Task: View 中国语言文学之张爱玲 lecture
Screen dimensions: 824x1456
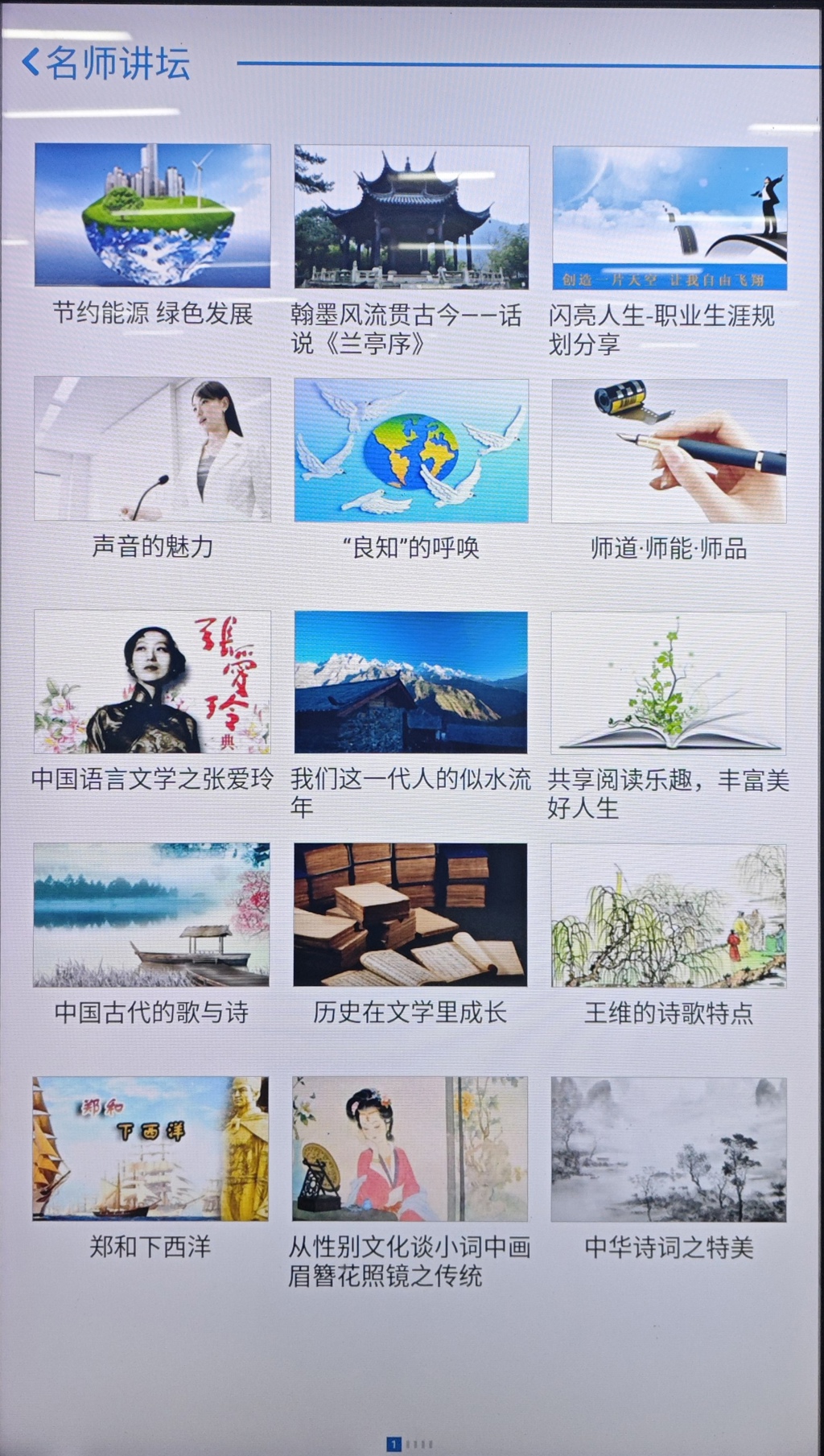Action: pyautogui.click(x=152, y=682)
